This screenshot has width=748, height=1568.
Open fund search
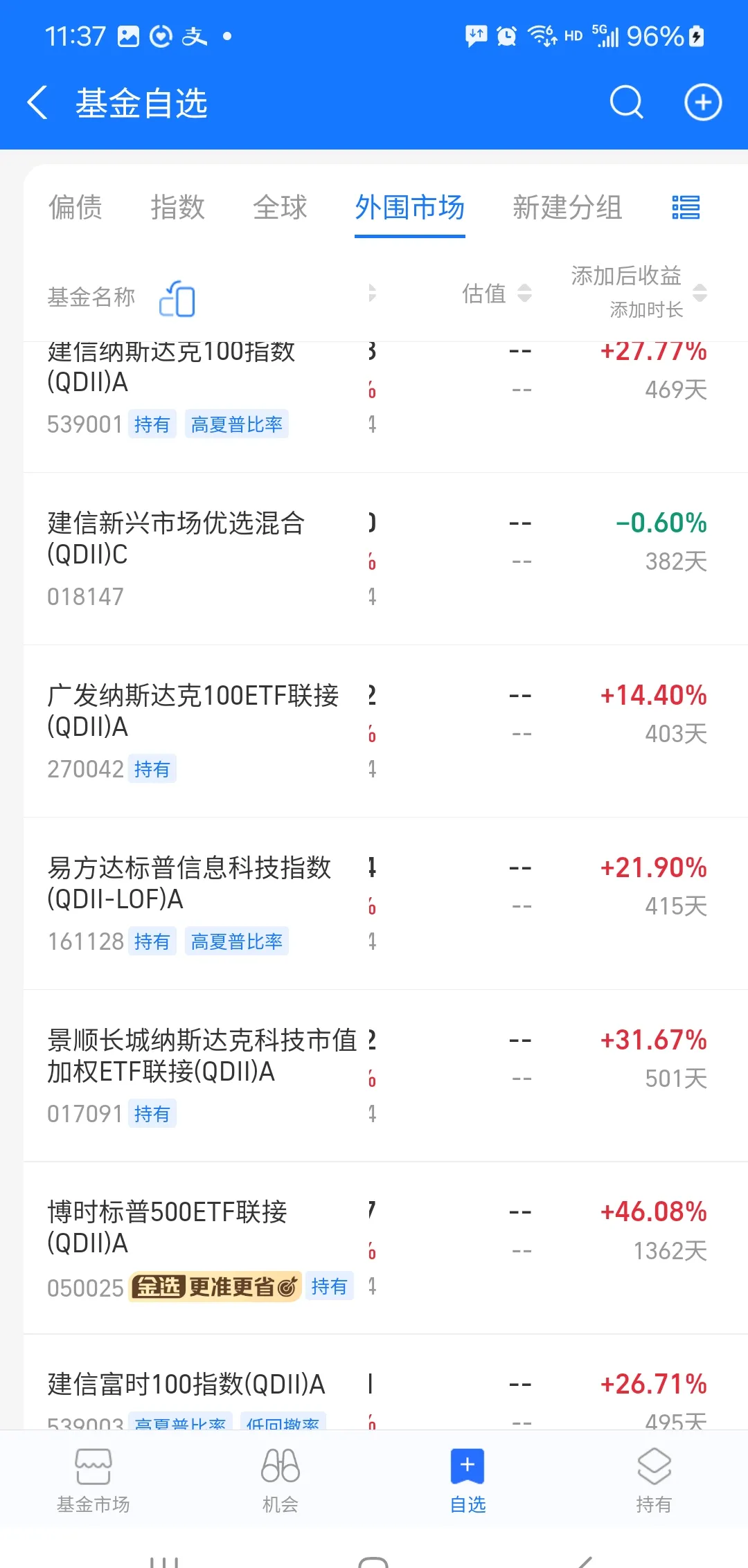[625, 102]
